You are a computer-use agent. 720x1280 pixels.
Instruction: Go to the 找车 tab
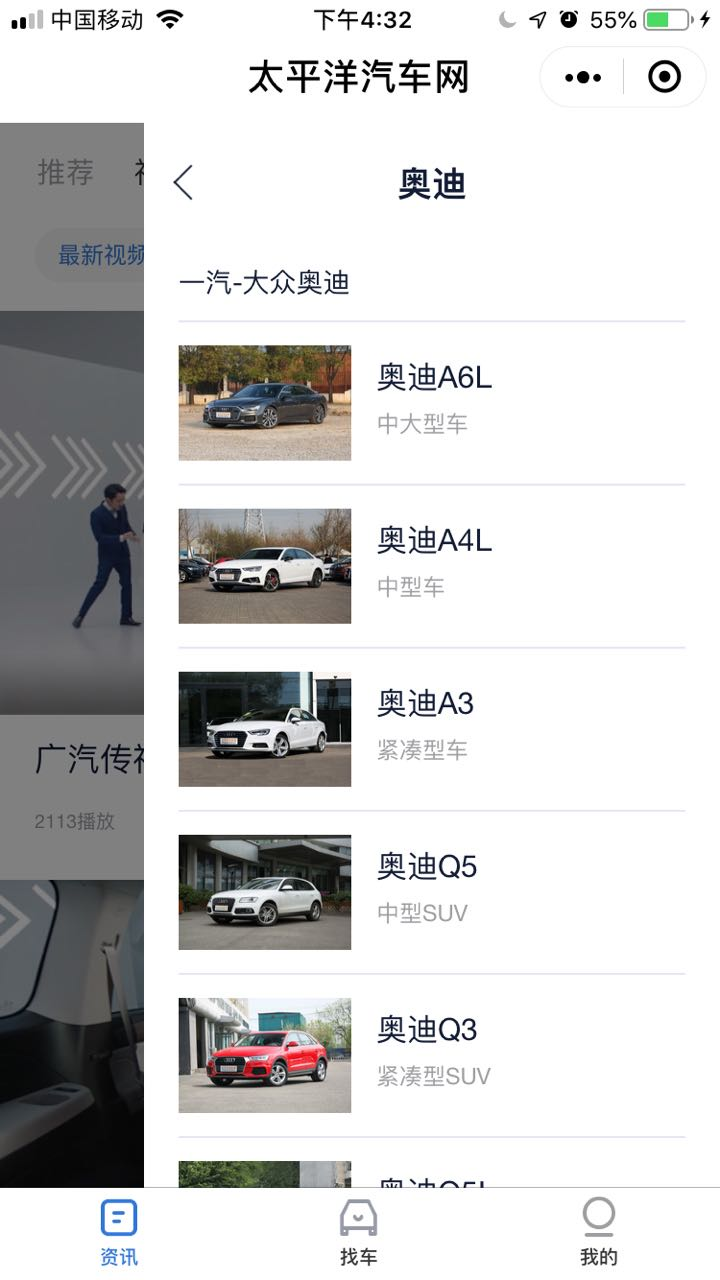[x=359, y=1233]
